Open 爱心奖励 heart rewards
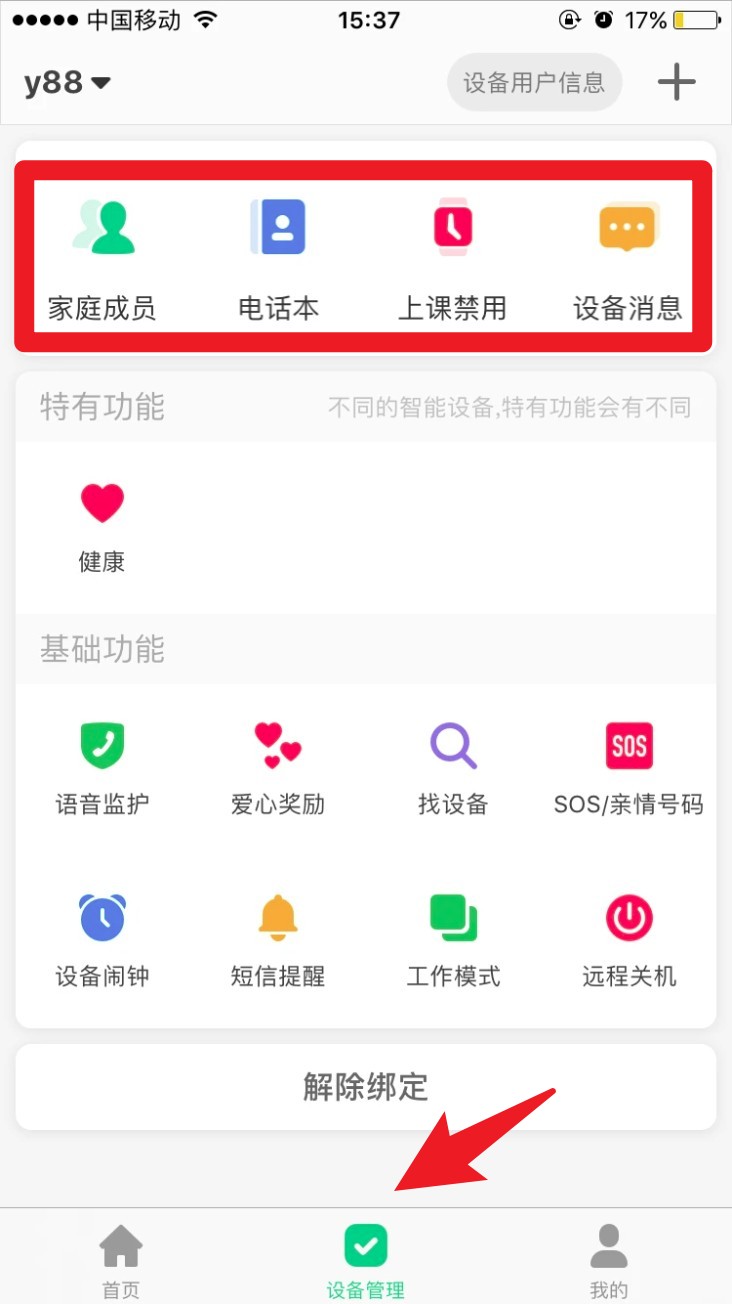This screenshot has height=1304, width=732. 278,769
